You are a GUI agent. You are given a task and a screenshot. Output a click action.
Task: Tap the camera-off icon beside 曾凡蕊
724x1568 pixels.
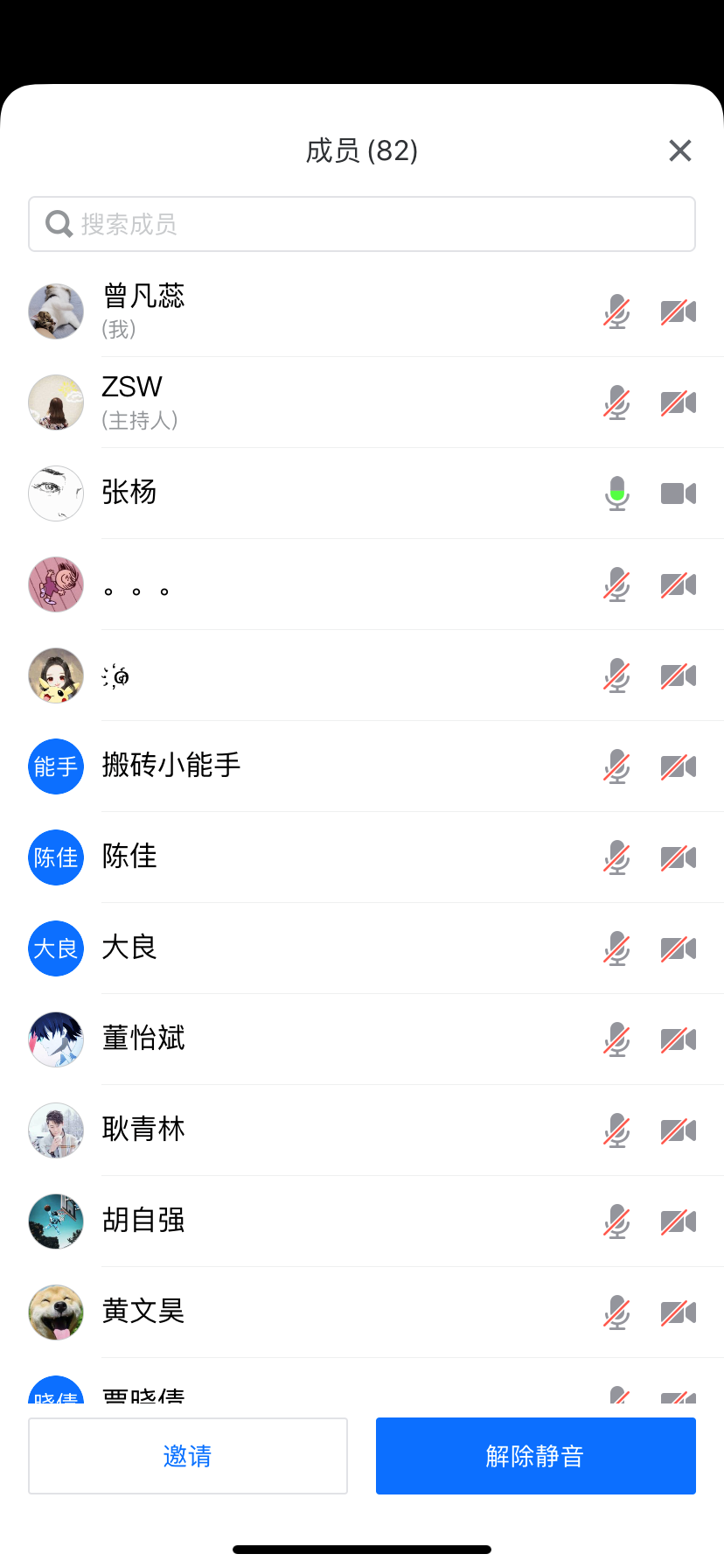pyautogui.click(x=678, y=311)
